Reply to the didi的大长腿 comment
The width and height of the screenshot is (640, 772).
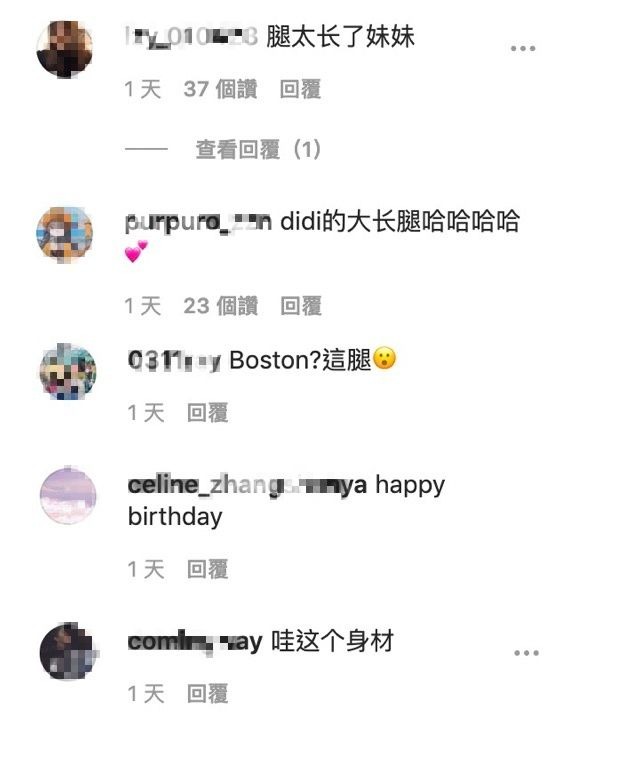tap(300, 306)
